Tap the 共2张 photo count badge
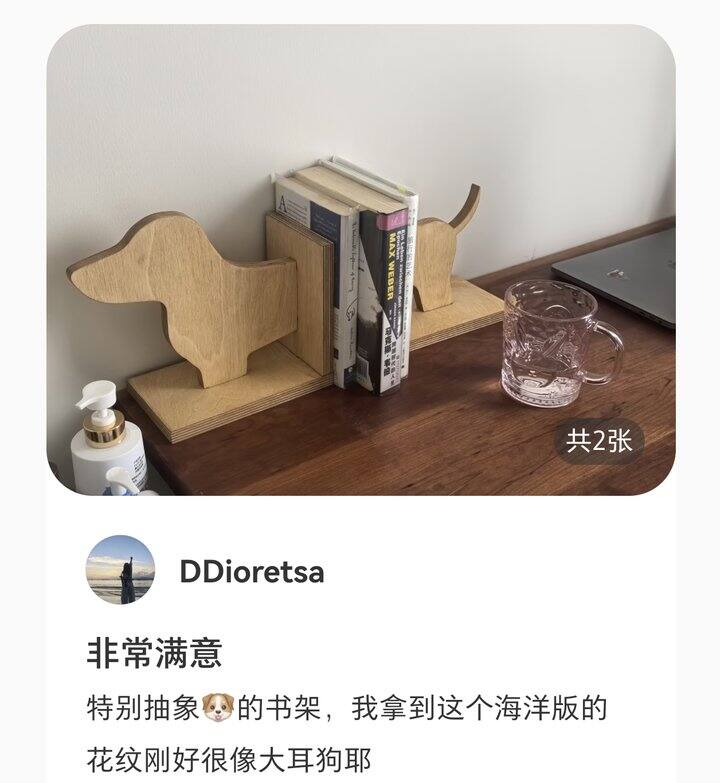Screen dimensions: 720x783 point(599,441)
